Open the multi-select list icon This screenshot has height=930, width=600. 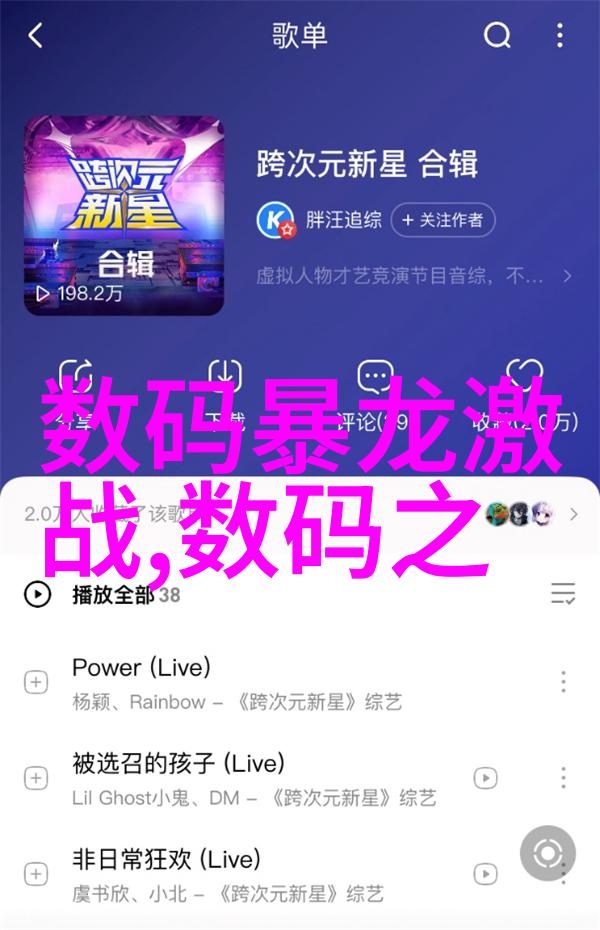[563, 595]
